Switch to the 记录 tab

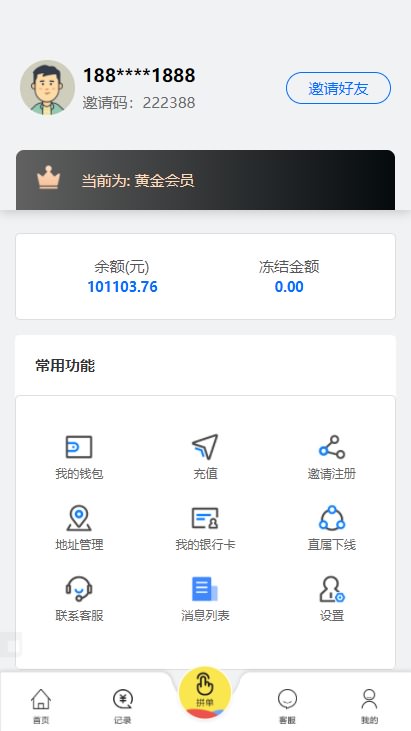tap(123, 706)
